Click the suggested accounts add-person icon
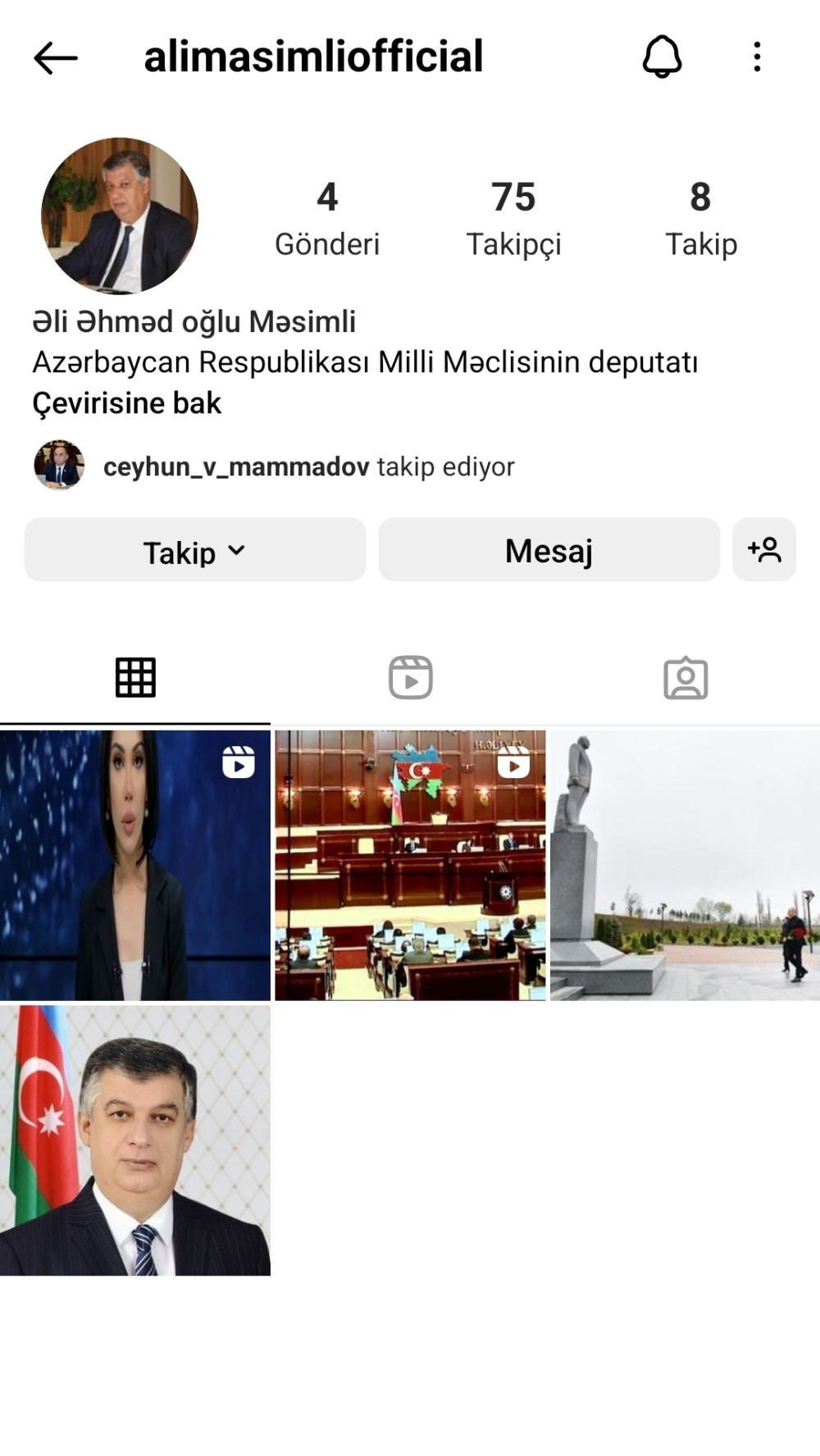Viewport: 820px width, 1456px height. (x=766, y=550)
